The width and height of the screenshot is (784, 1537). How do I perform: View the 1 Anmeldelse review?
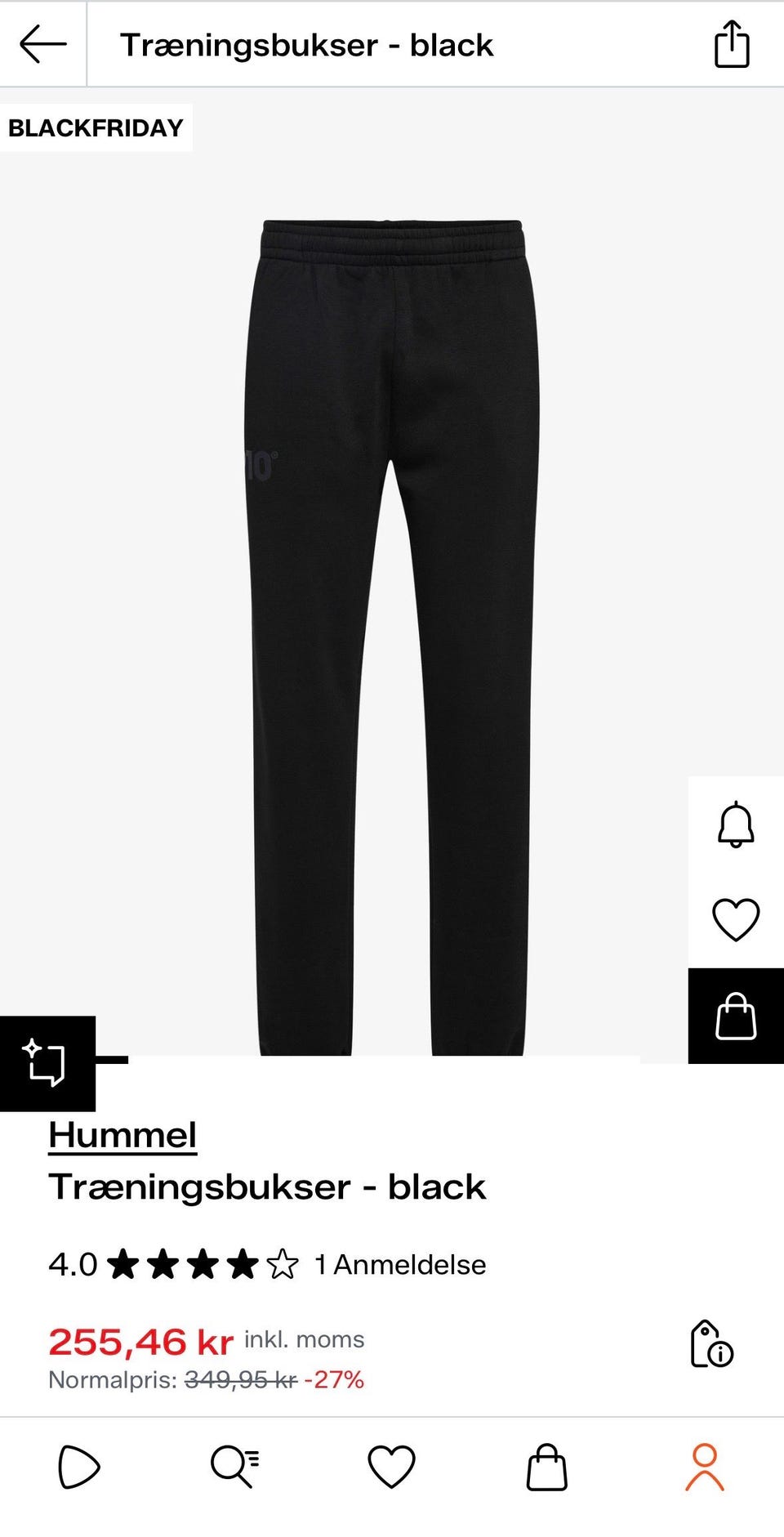[400, 1264]
